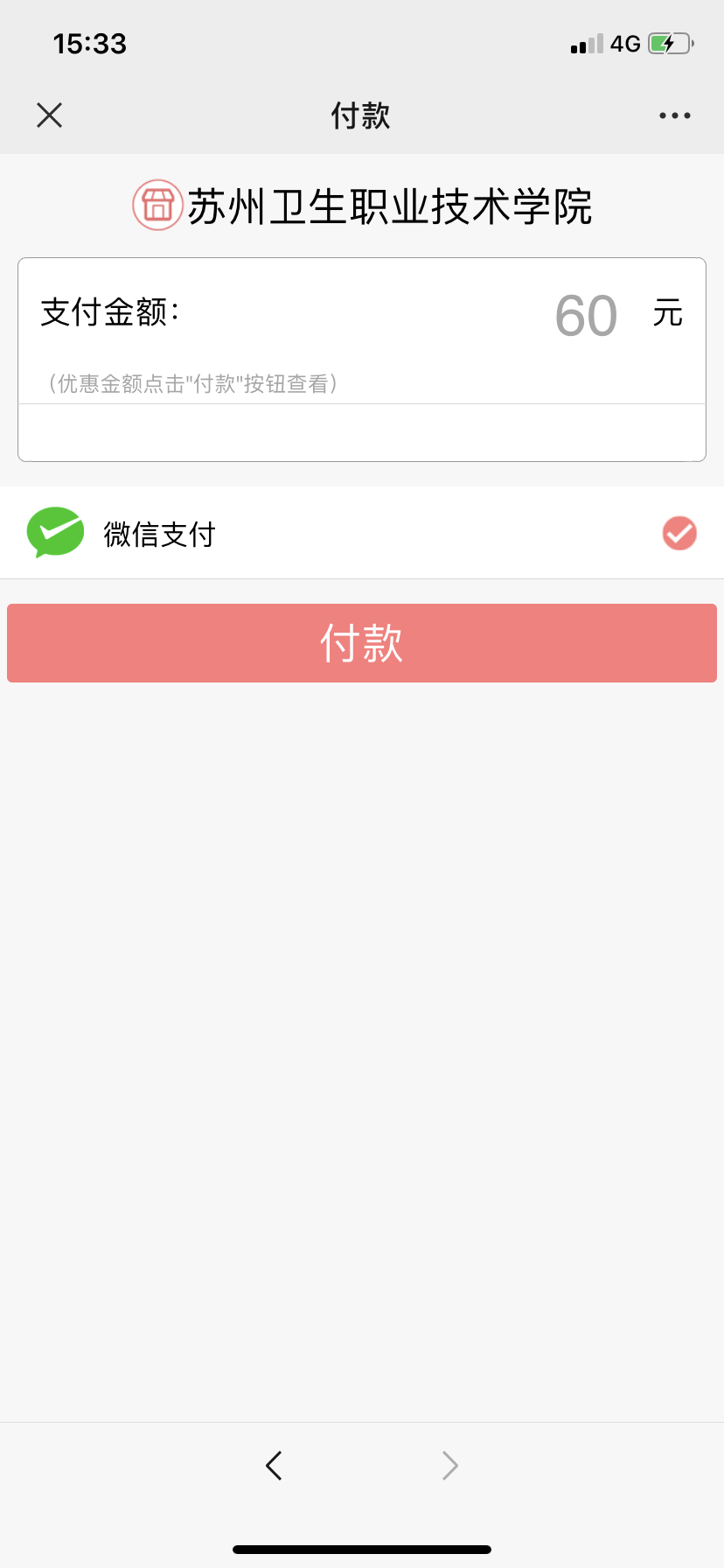724x1568 pixels.
Task: Tap the red 付款 pay button
Action: tap(362, 643)
